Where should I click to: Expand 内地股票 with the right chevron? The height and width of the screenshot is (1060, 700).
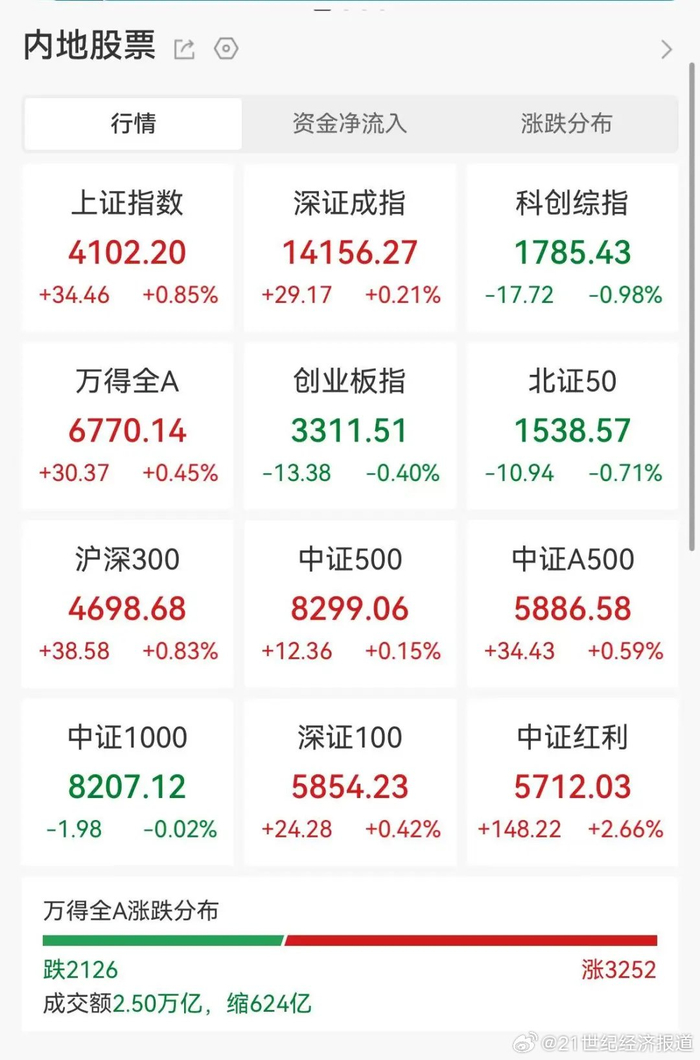(667, 49)
